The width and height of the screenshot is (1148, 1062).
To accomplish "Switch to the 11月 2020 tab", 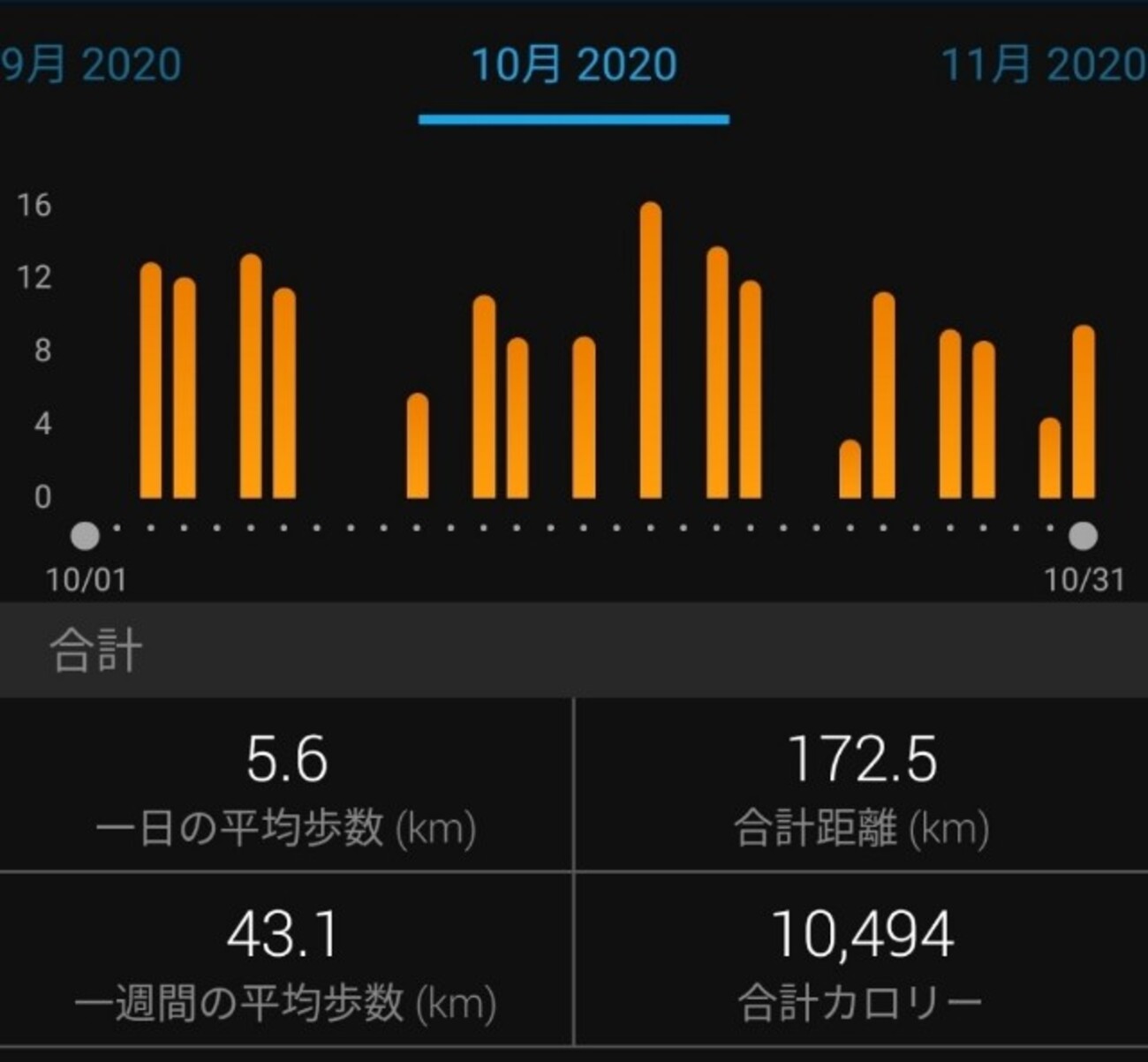I will pyautogui.click(x=1044, y=64).
